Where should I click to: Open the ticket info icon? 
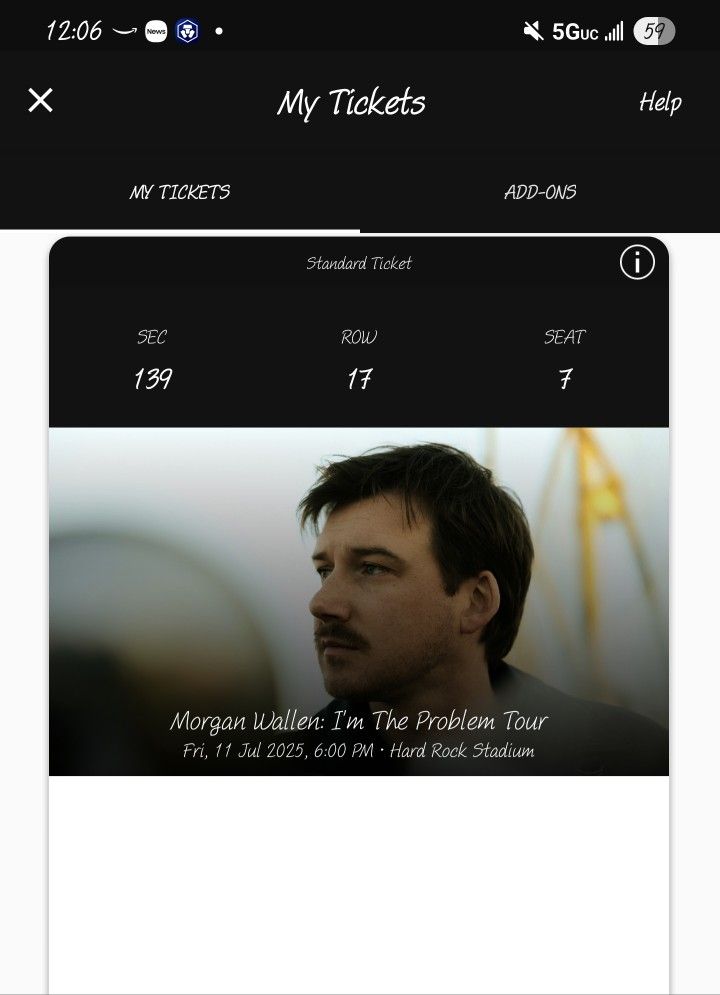[637, 263]
